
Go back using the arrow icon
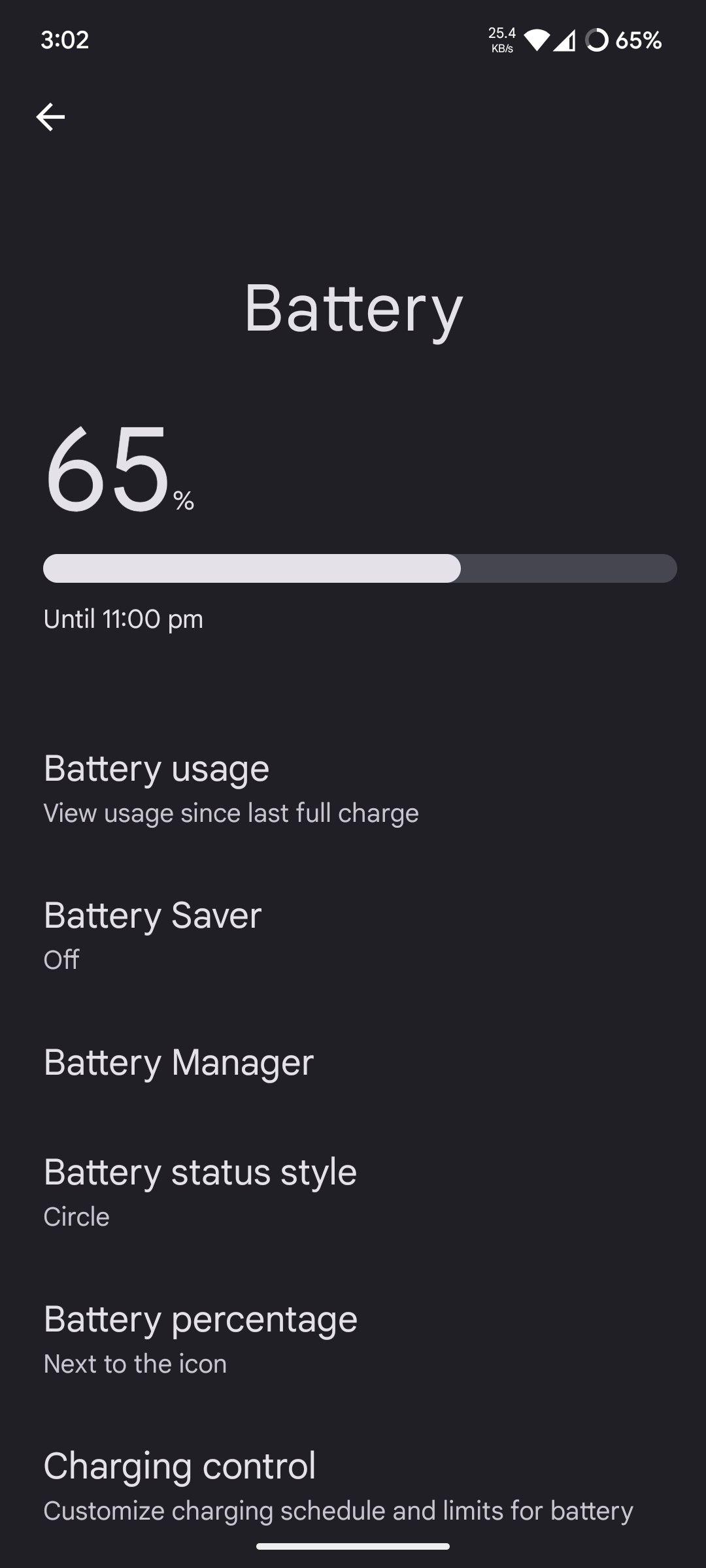[50, 118]
